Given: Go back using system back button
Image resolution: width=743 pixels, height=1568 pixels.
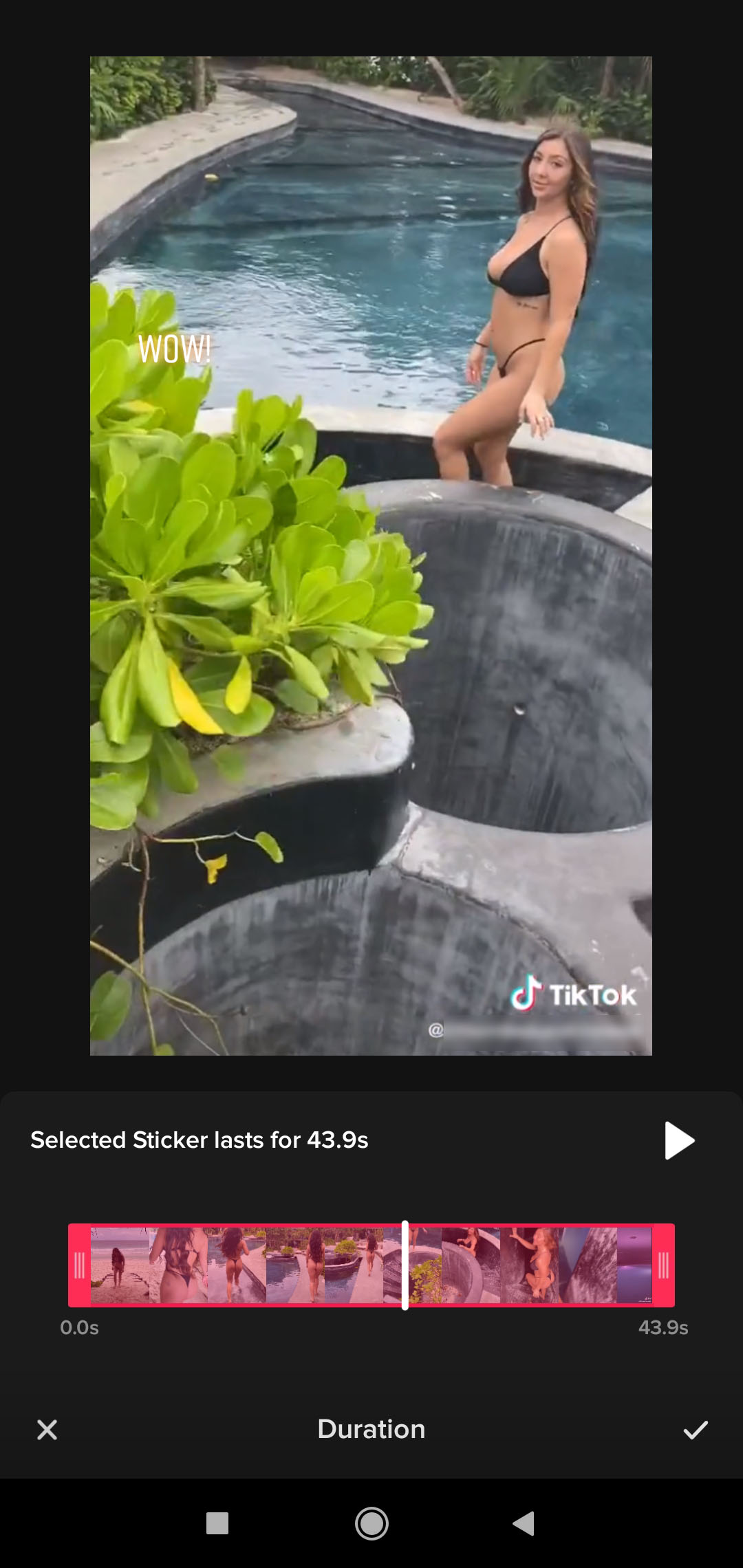Looking at the screenshot, I should click(524, 1523).
